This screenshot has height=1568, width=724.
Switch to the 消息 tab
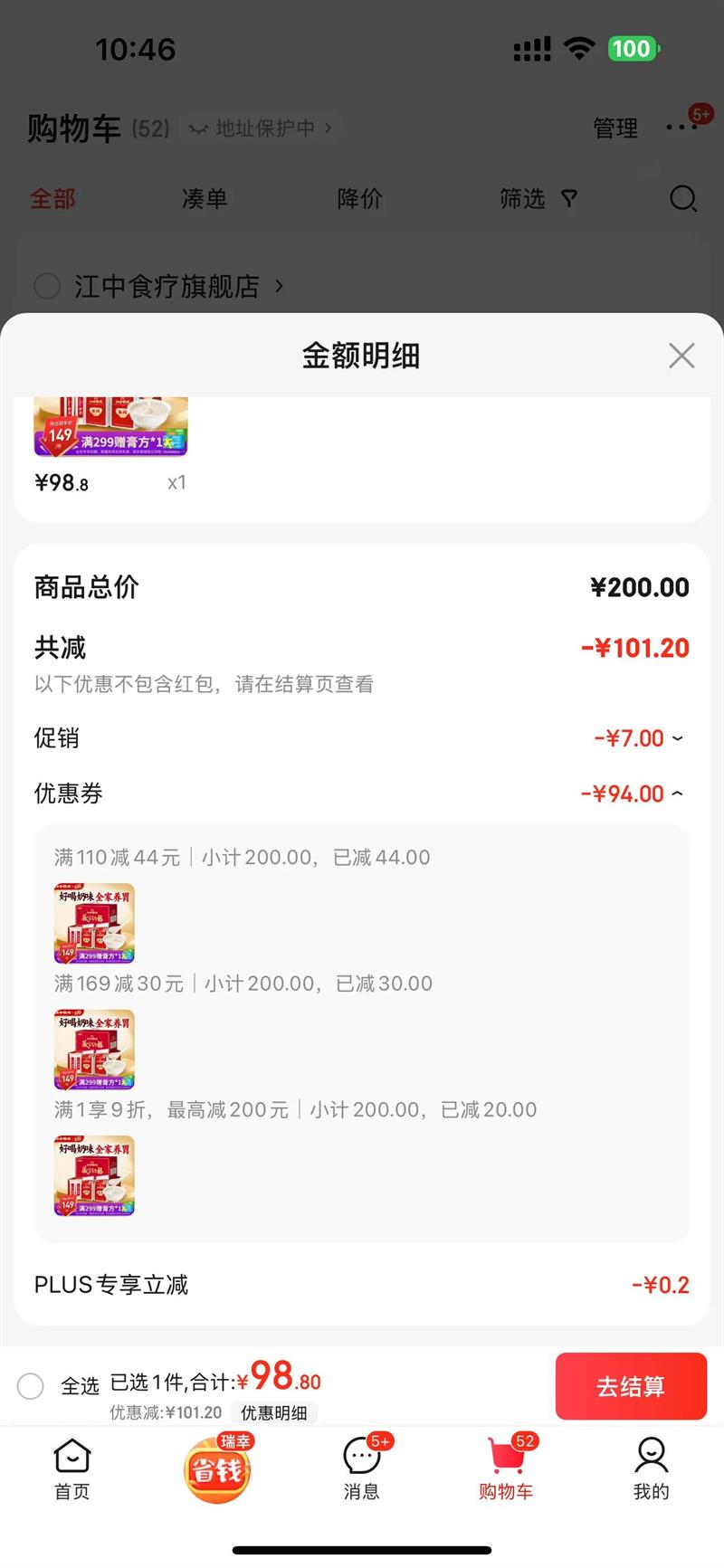[x=362, y=1470]
